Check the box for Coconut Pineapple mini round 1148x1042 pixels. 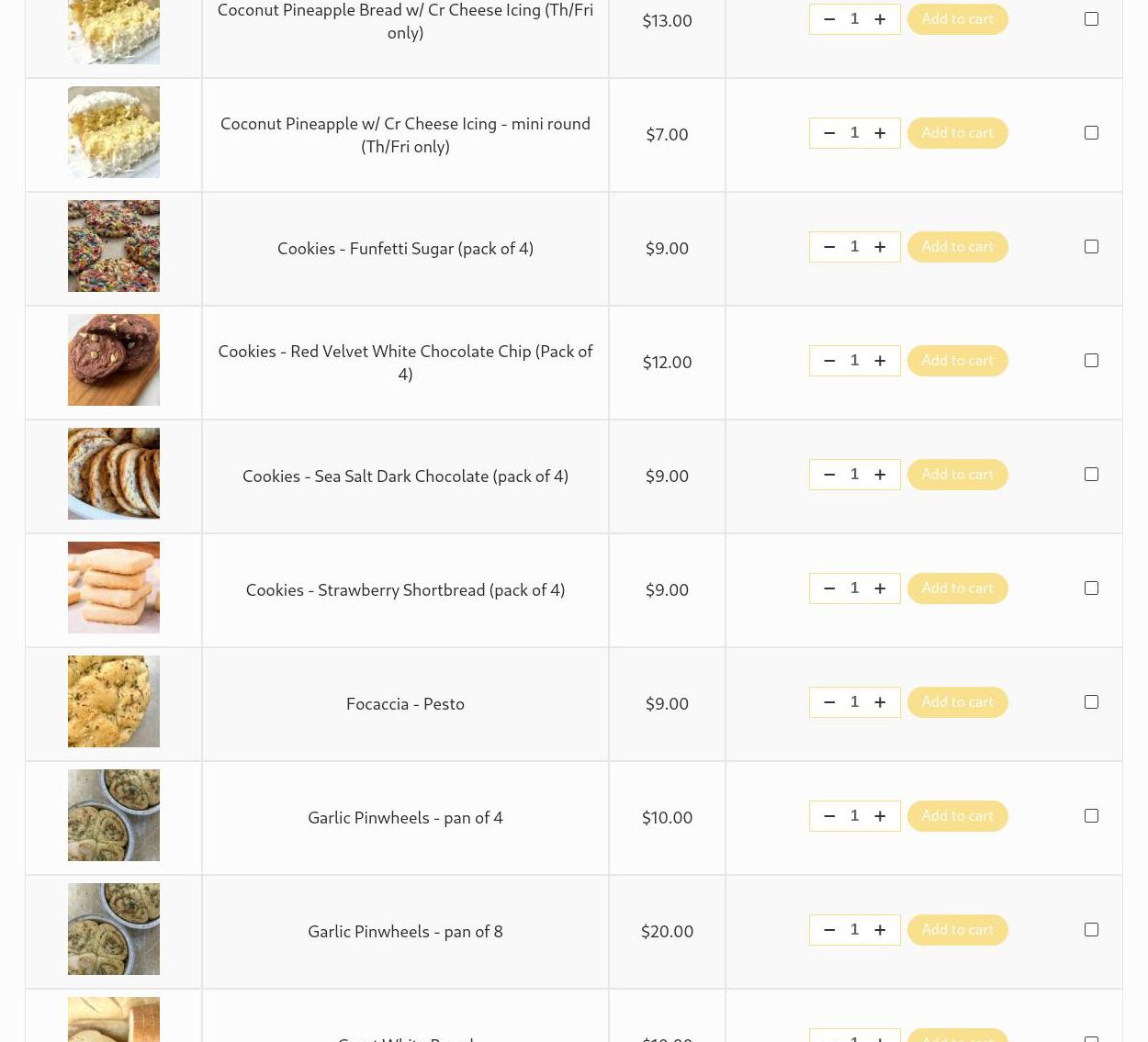1091,133
